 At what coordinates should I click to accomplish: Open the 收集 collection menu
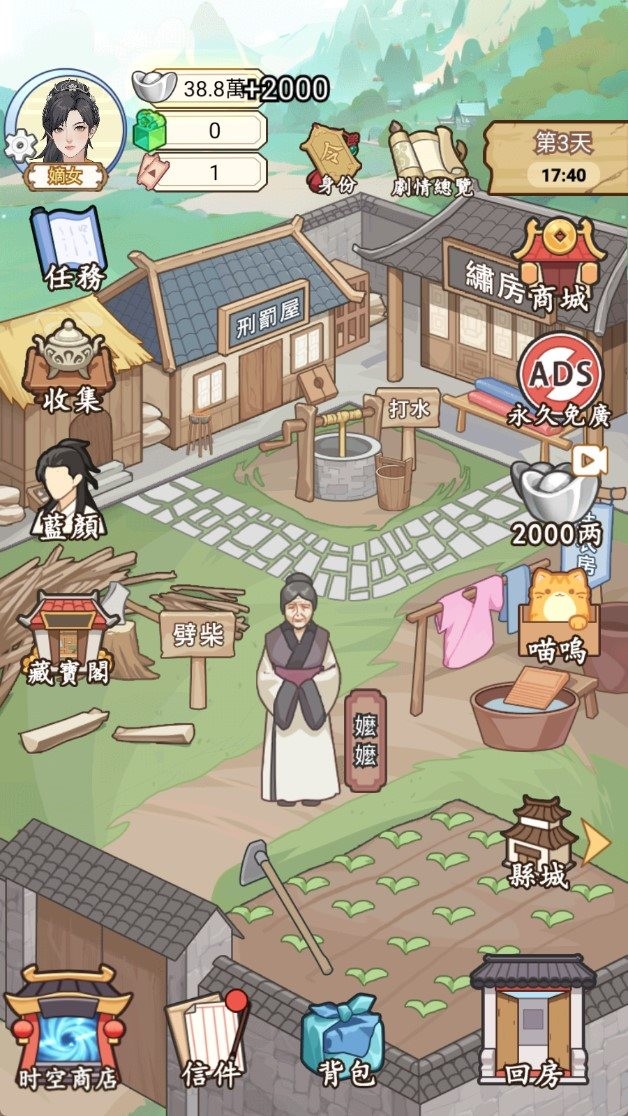click(x=69, y=366)
